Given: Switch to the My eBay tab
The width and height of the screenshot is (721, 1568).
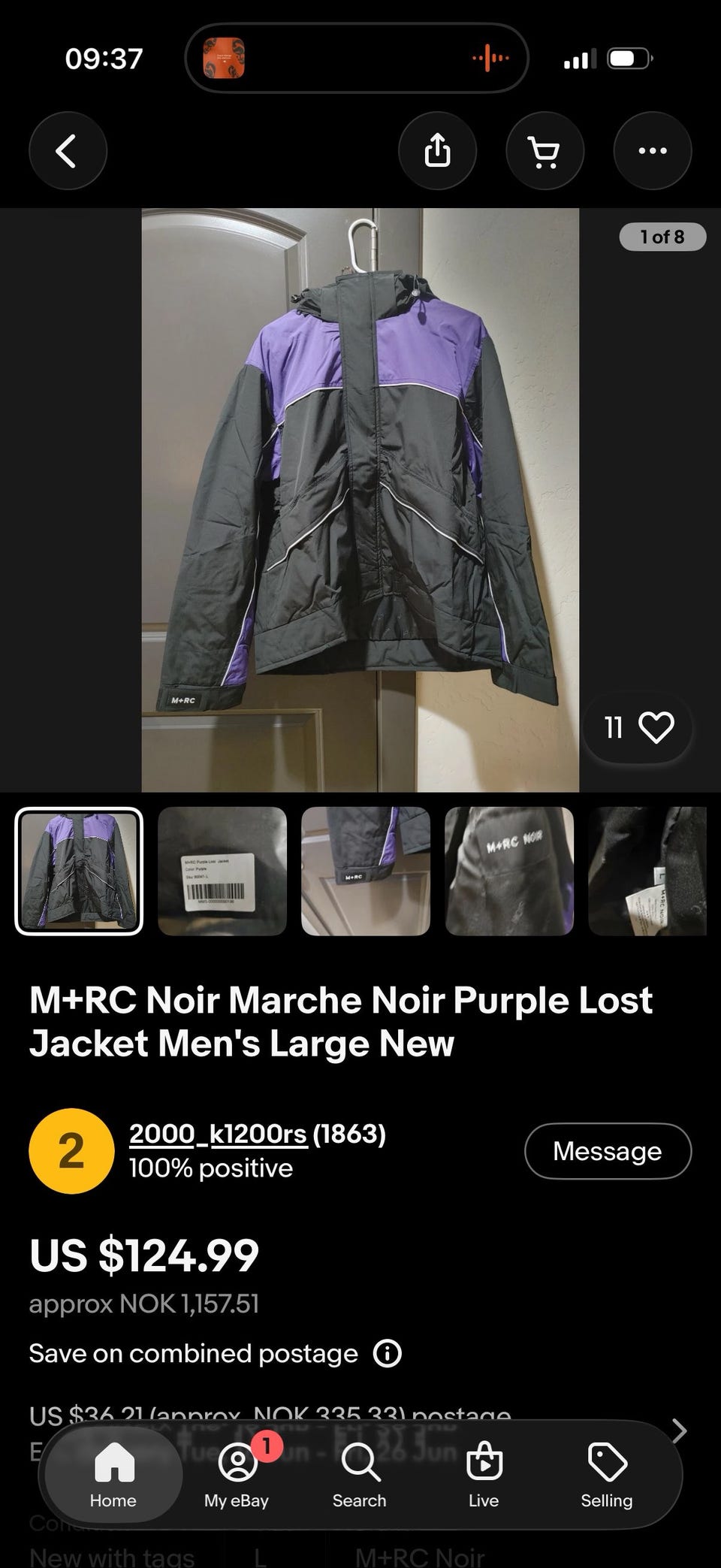Looking at the screenshot, I should point(237,1477).
